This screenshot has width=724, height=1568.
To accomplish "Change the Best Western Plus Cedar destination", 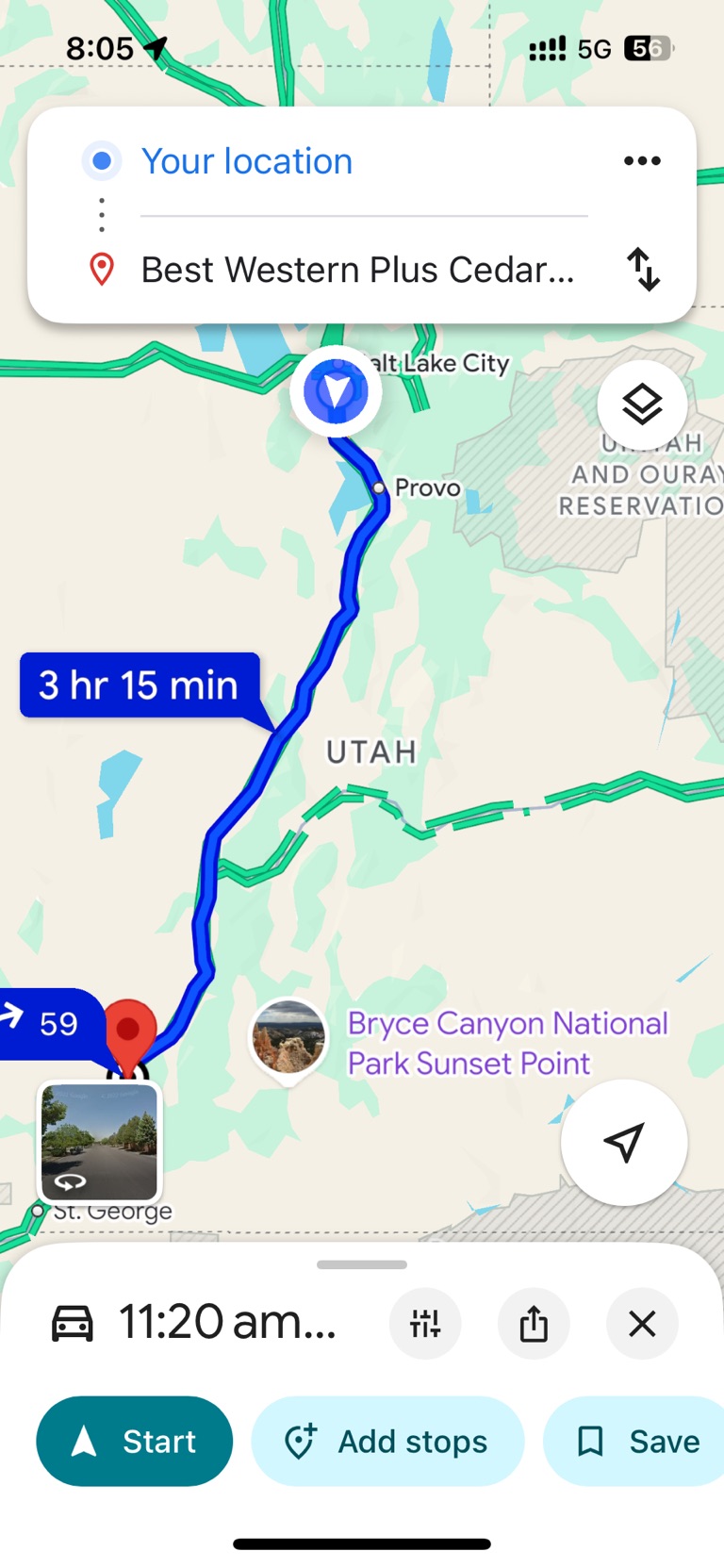I will 357,270.
